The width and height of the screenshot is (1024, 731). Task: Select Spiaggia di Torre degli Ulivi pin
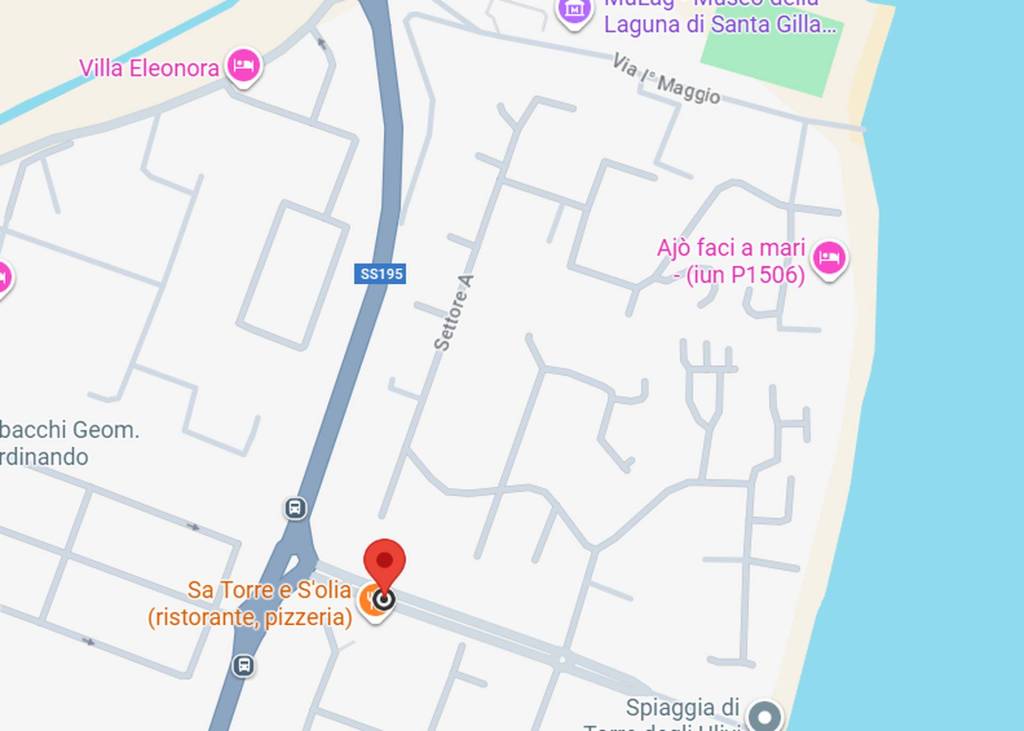point(765,715)
